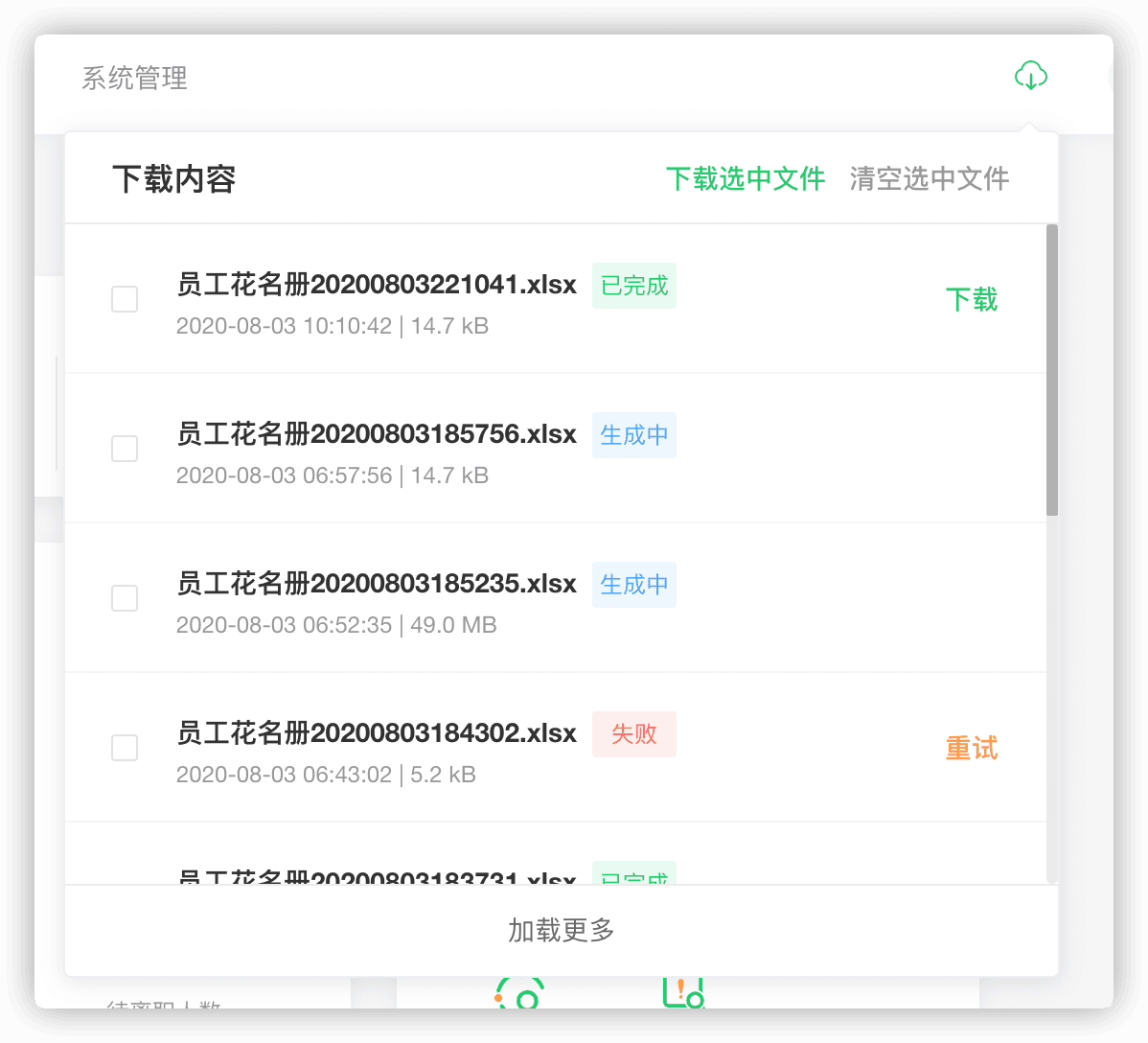Tap 下载选中文件 to download selected files
The height and width of the screenshot is (1043, 1148).
[745, 178]
